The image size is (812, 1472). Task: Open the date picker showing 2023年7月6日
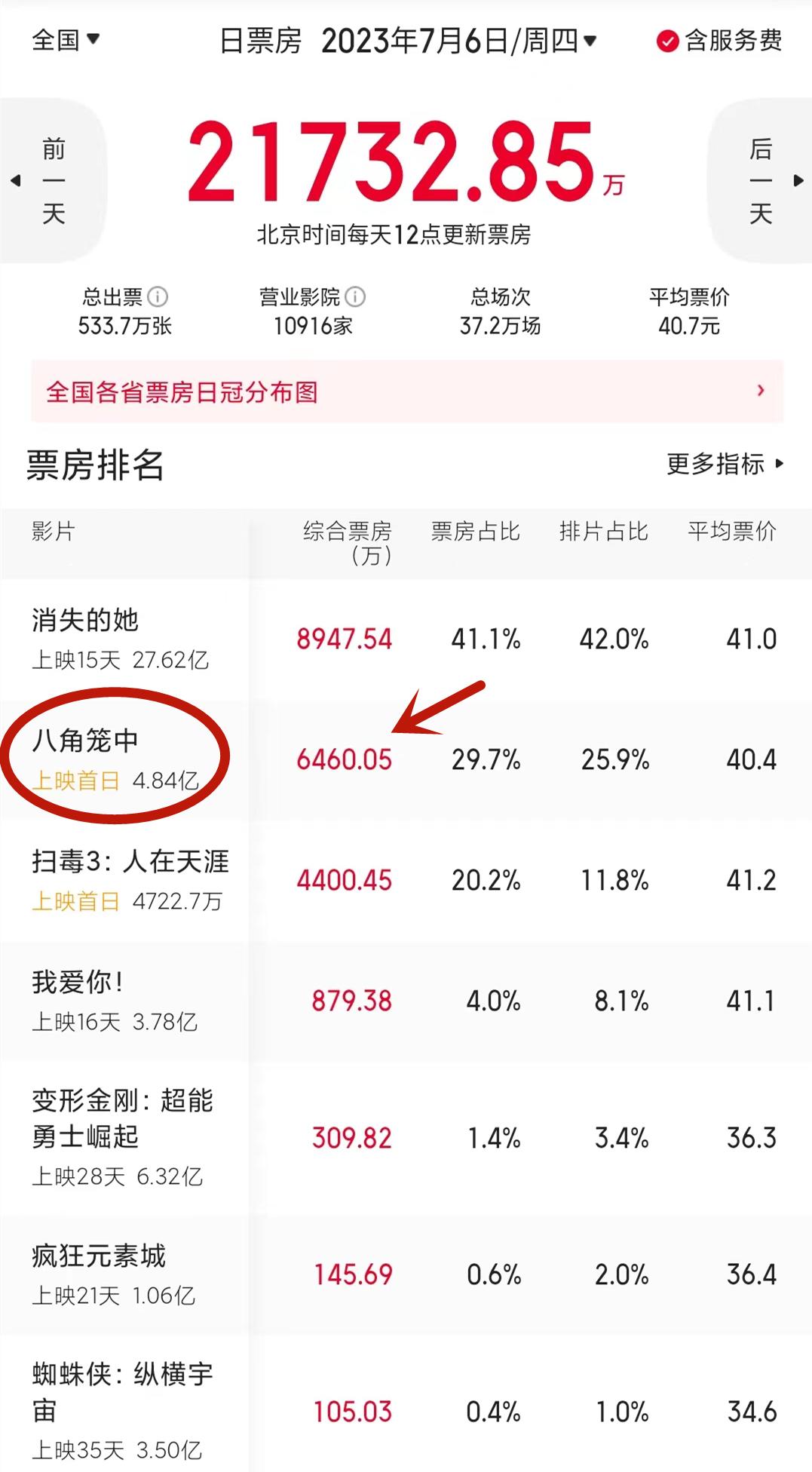pyautogui.click(x=458, y=41)
